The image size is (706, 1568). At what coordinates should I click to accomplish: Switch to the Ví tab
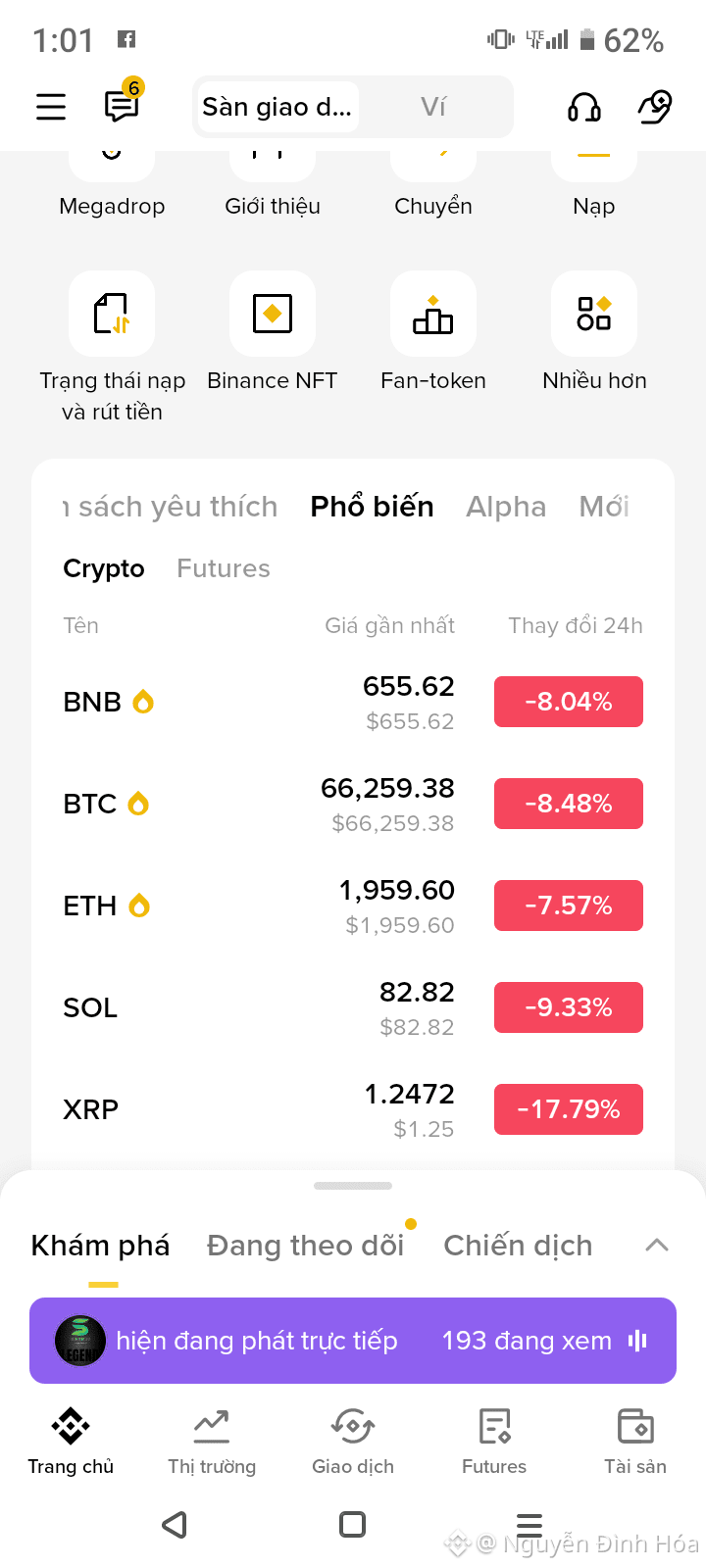click(433, 107)
